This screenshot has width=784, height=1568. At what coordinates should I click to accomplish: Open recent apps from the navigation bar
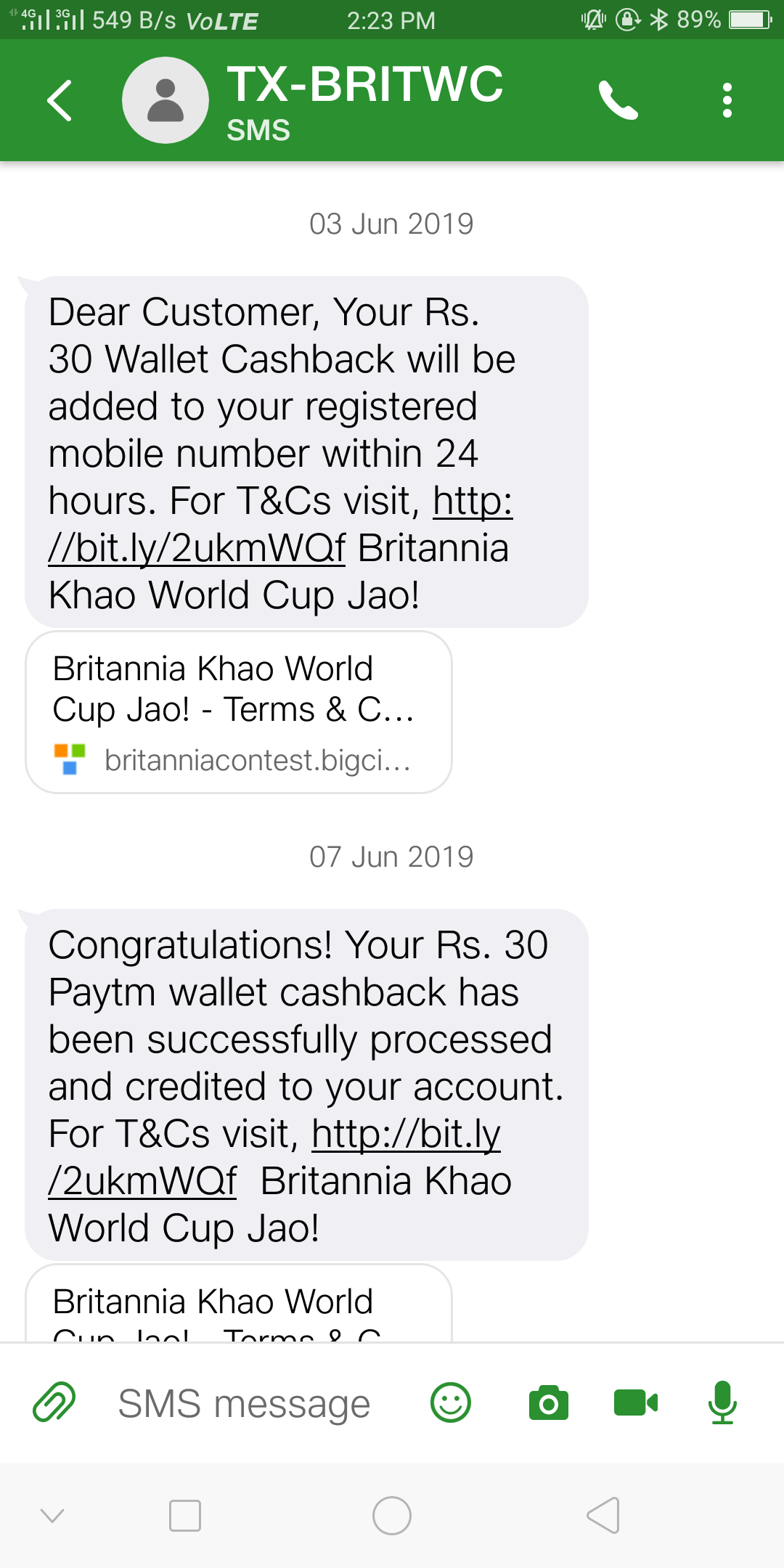(x=185, y=1516)
